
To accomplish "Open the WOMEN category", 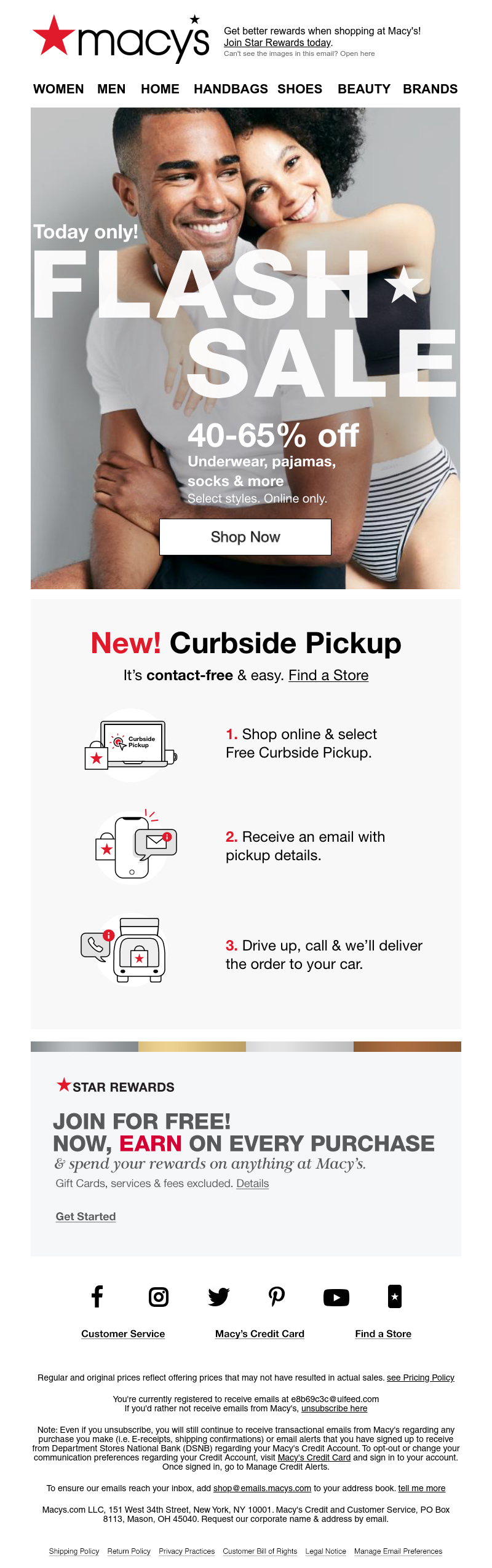I will tap(58, 89).
